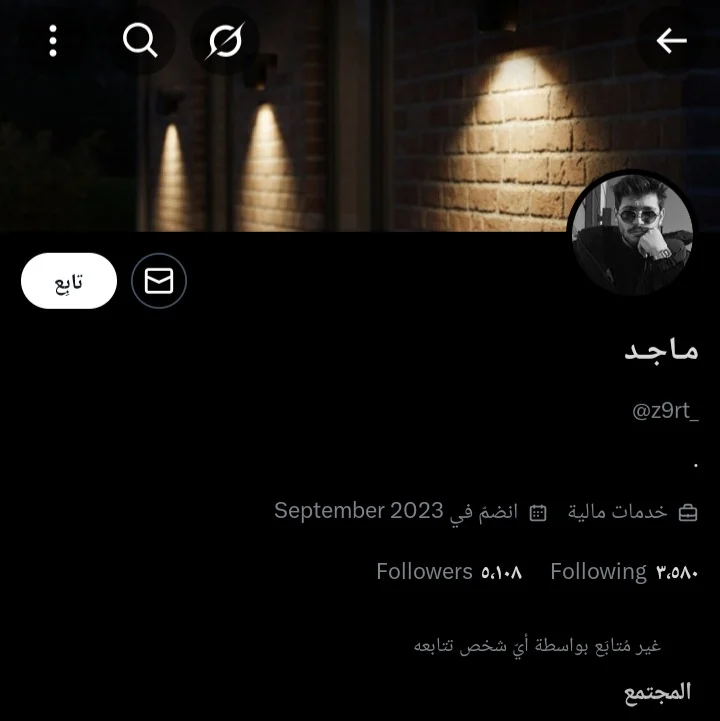Image resolution: width=720 pixels, height=721 pixels.
Task: Open the Followers list
Action: 449,572
